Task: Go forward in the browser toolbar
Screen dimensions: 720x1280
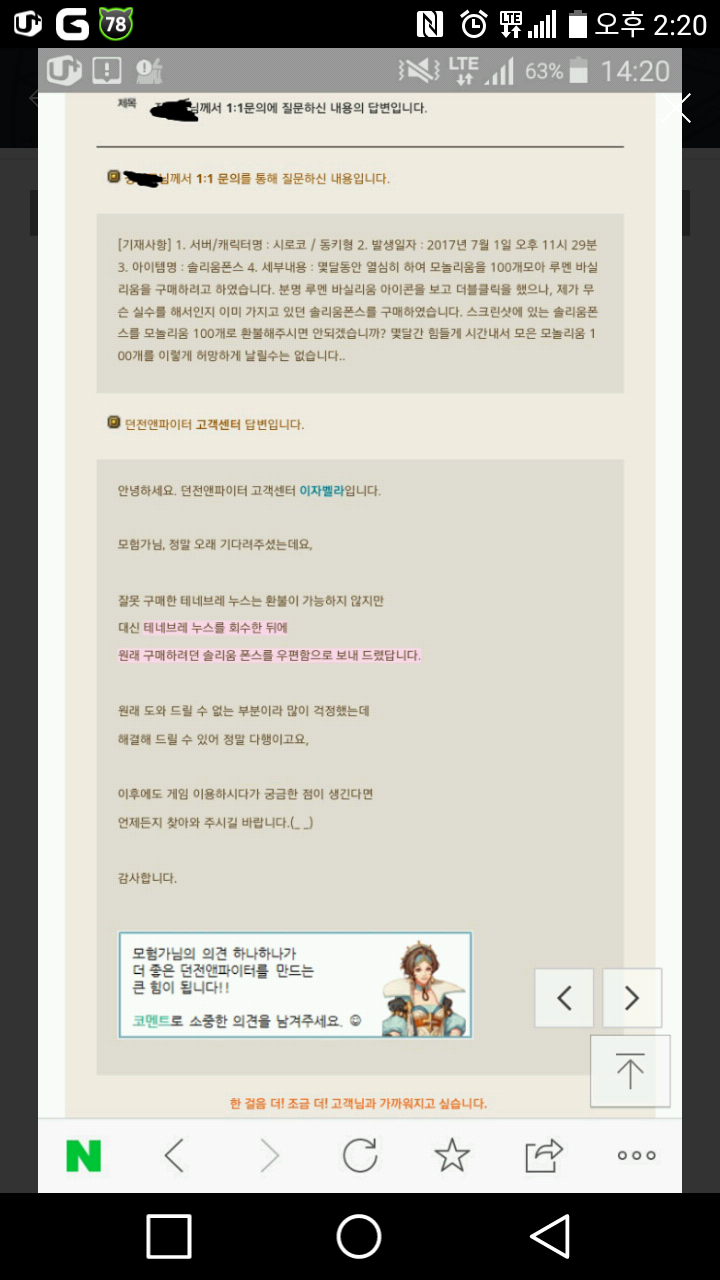Action: click(269, 1156)
